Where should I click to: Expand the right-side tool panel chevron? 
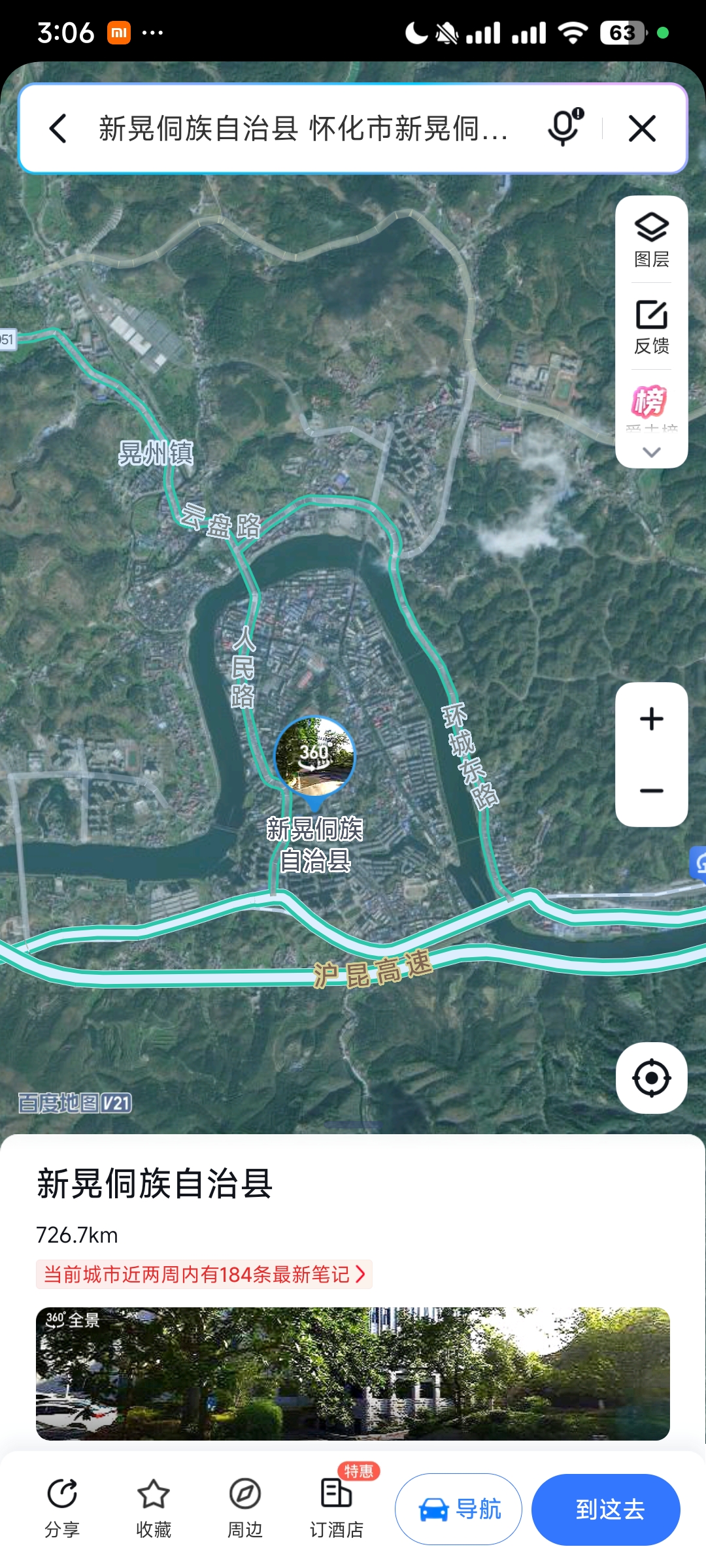click(652, 452)
